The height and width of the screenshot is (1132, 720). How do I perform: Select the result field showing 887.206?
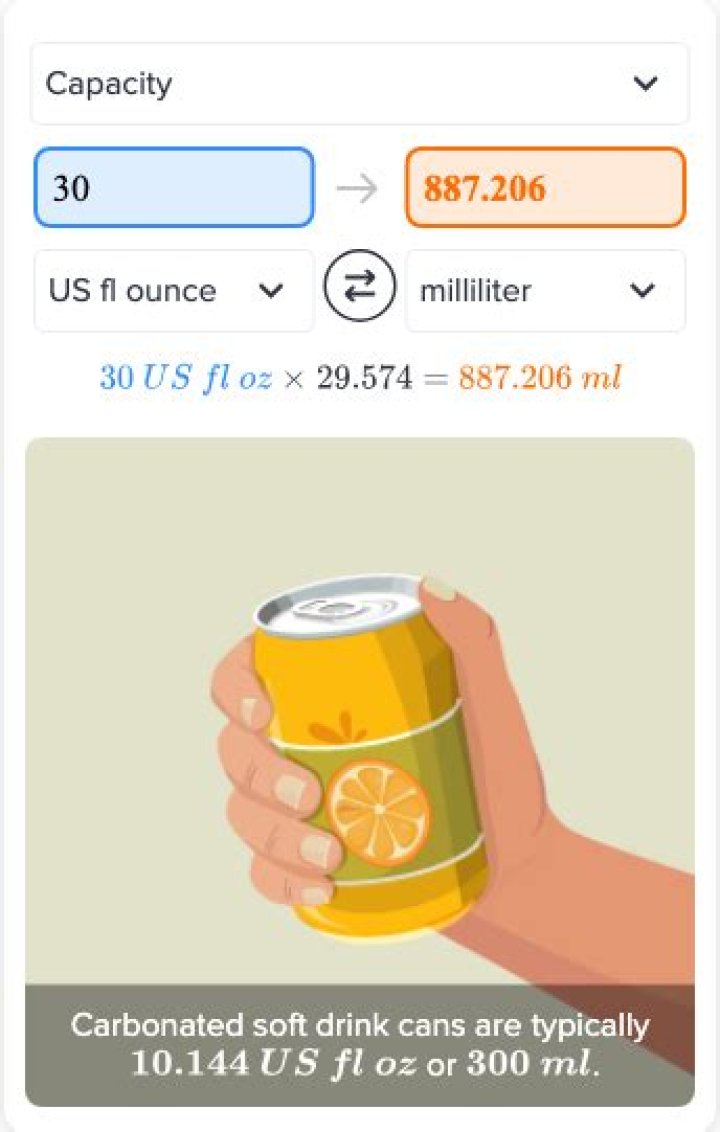[x=545, y=186]
